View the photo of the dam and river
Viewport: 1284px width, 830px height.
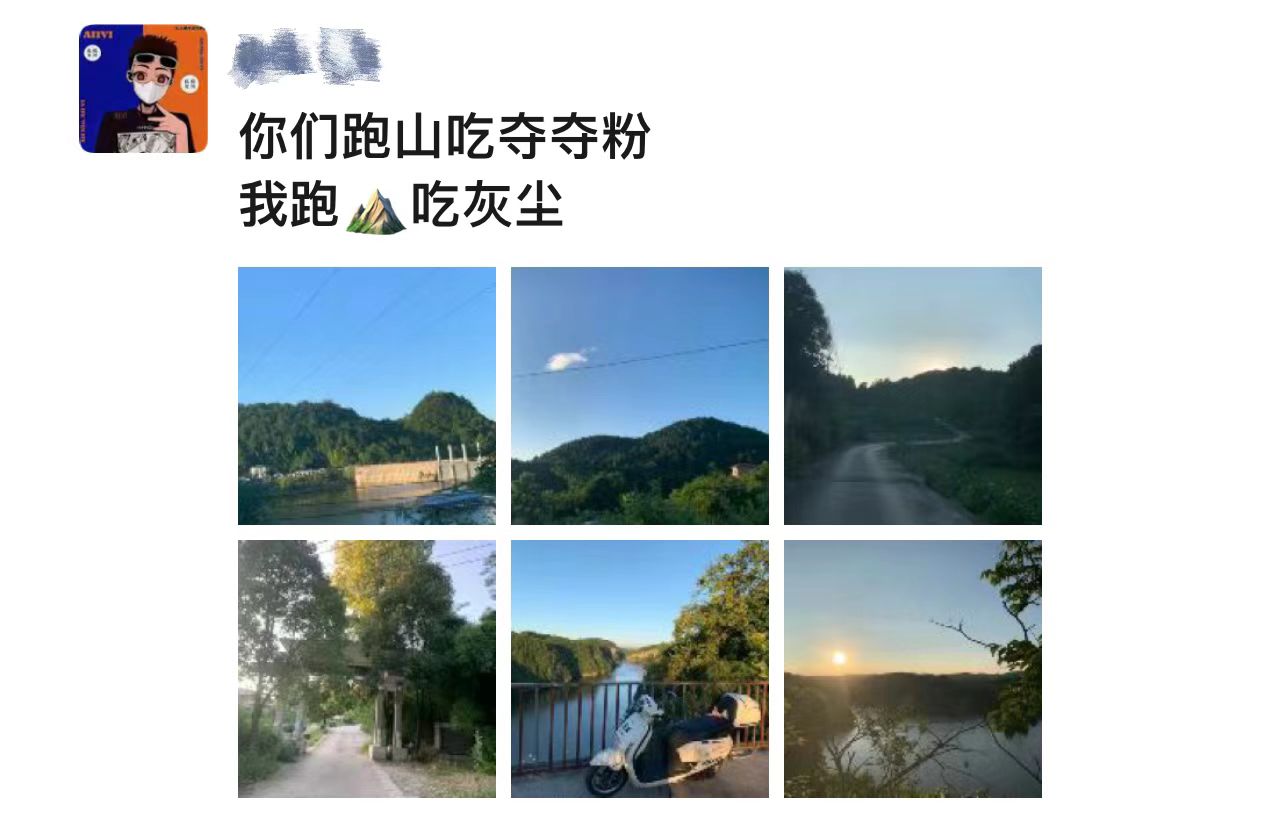click(x=366, y=395)
